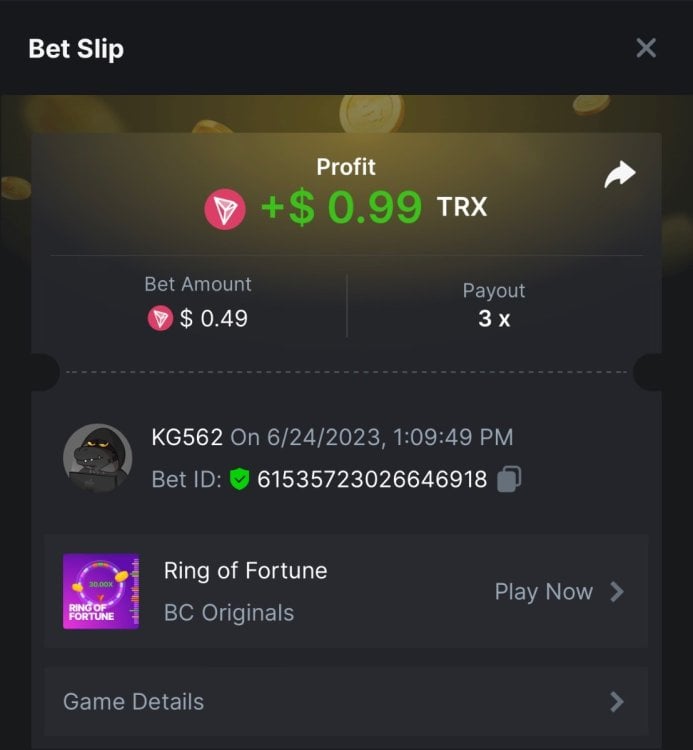Image resolution: width=693 pixels, height=750 pixels.
Task: Copy the Bet ID number
Action: [x=509, y=480]
